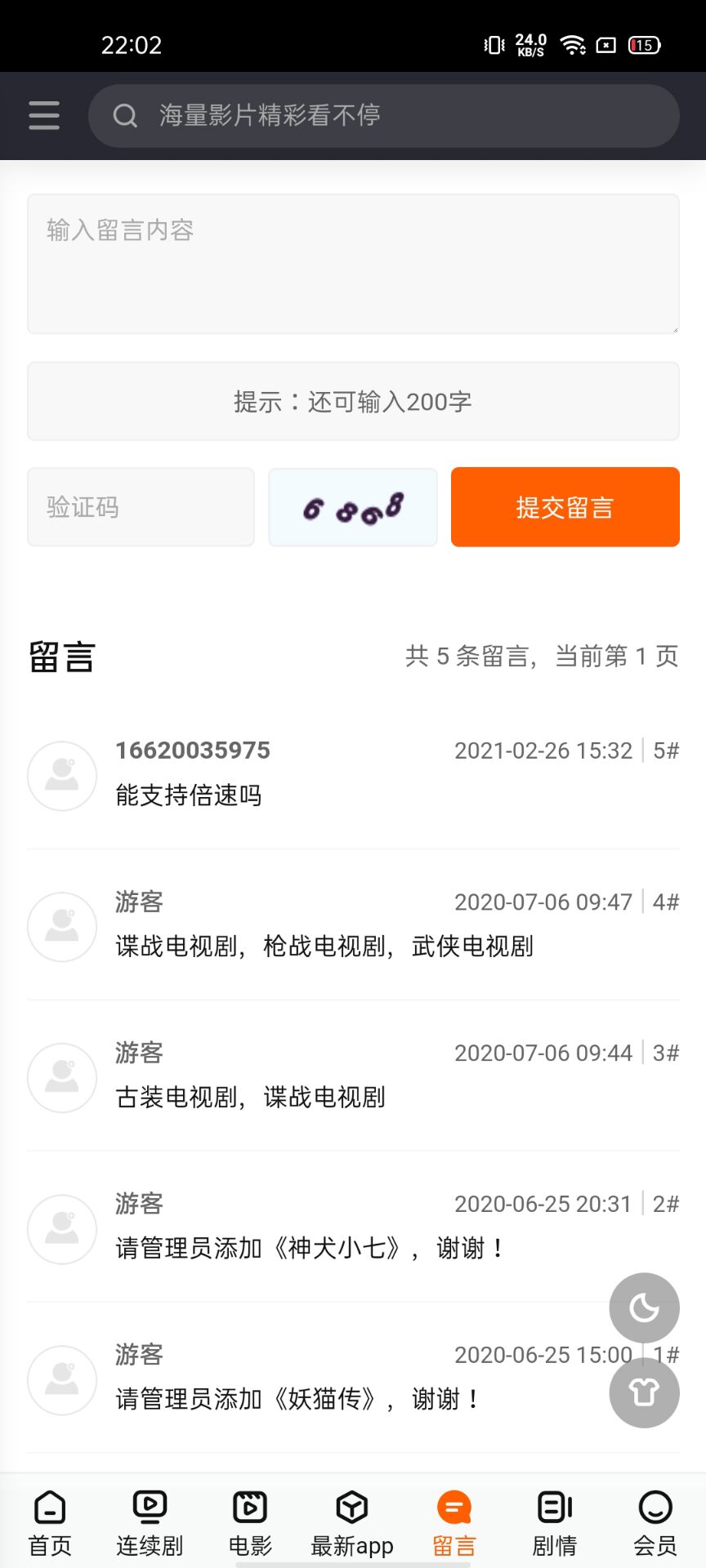Screen dimensions: 706x1568
Task: Open the 最新app tab
Action: coord(352,1523)
